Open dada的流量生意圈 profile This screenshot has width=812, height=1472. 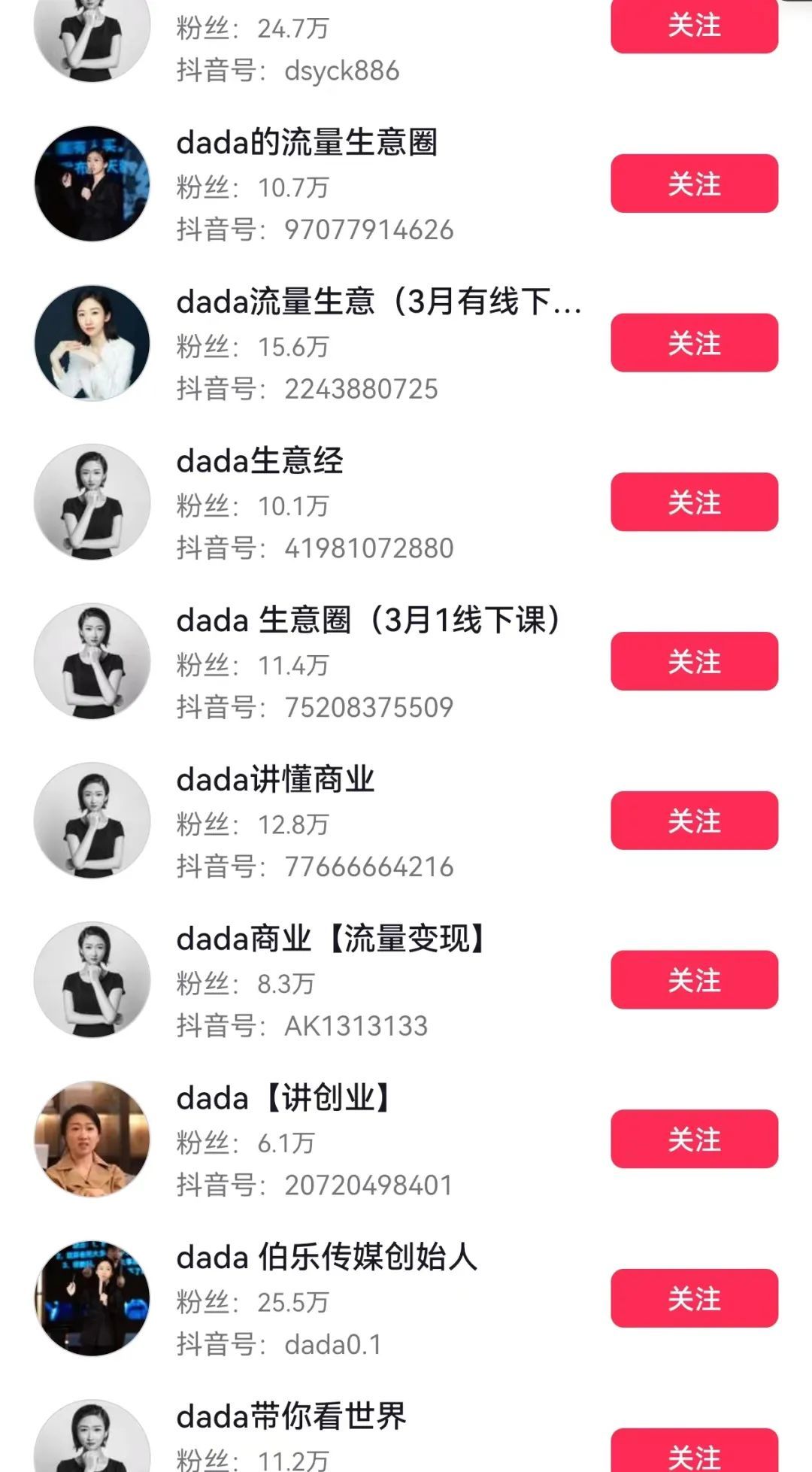coord(307,143)
